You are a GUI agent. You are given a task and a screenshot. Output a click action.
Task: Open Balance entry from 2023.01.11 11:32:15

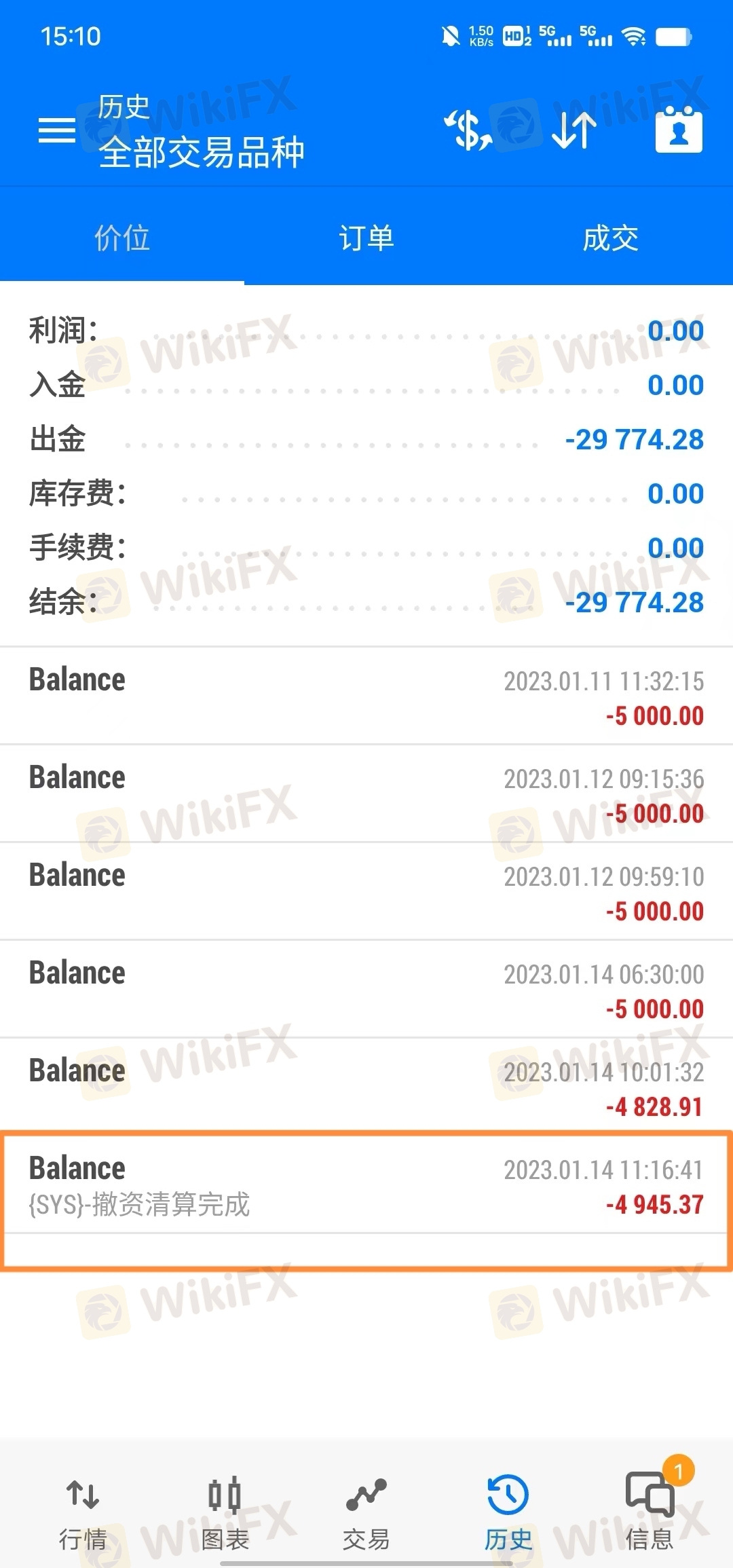pyautogui.click(x=366, y=696)
